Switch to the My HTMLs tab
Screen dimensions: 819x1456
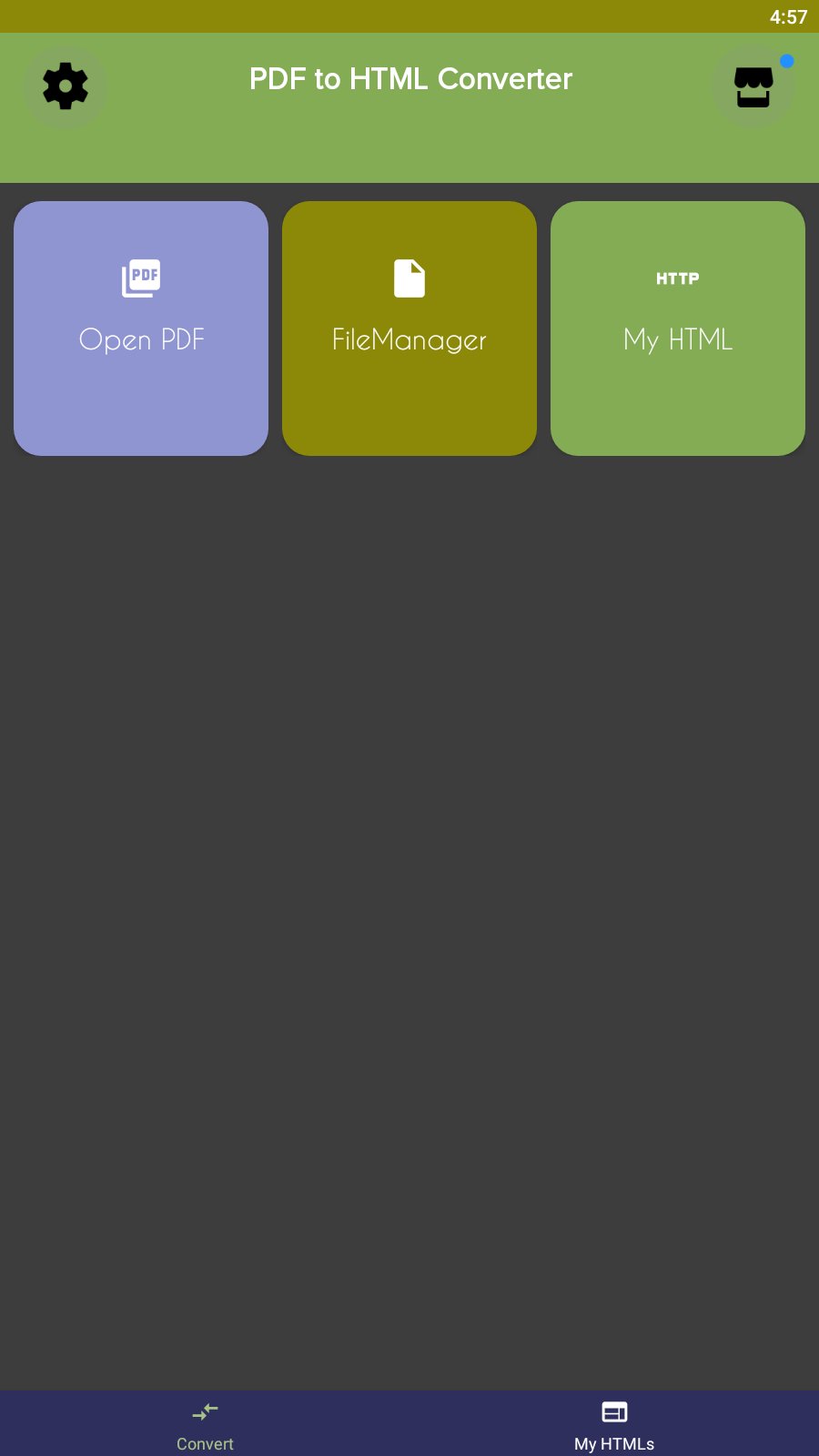tap(614, 1424)
